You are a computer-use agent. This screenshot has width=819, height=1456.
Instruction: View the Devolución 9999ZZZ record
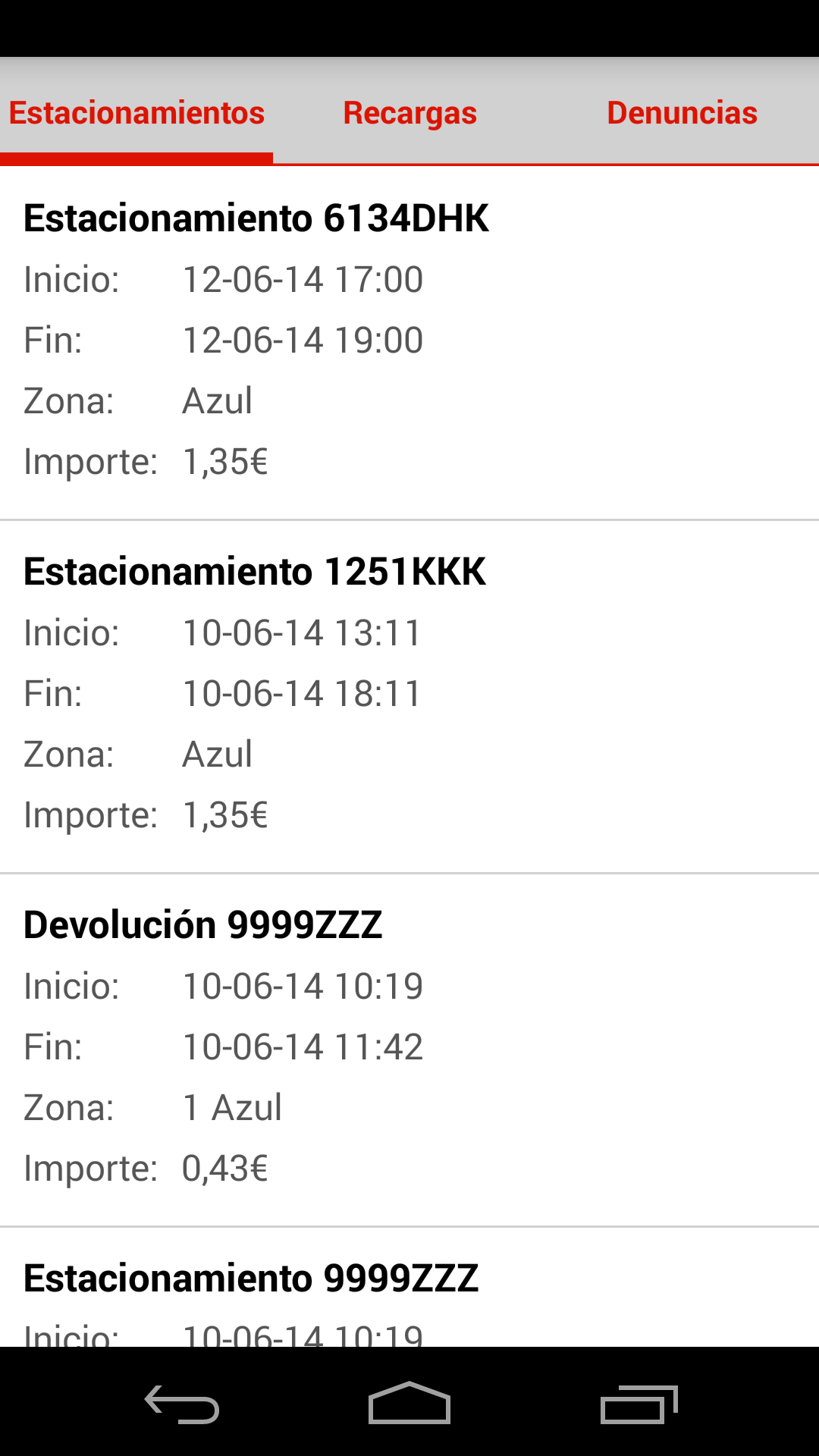pyautogui.click(x=409, y=1050)
